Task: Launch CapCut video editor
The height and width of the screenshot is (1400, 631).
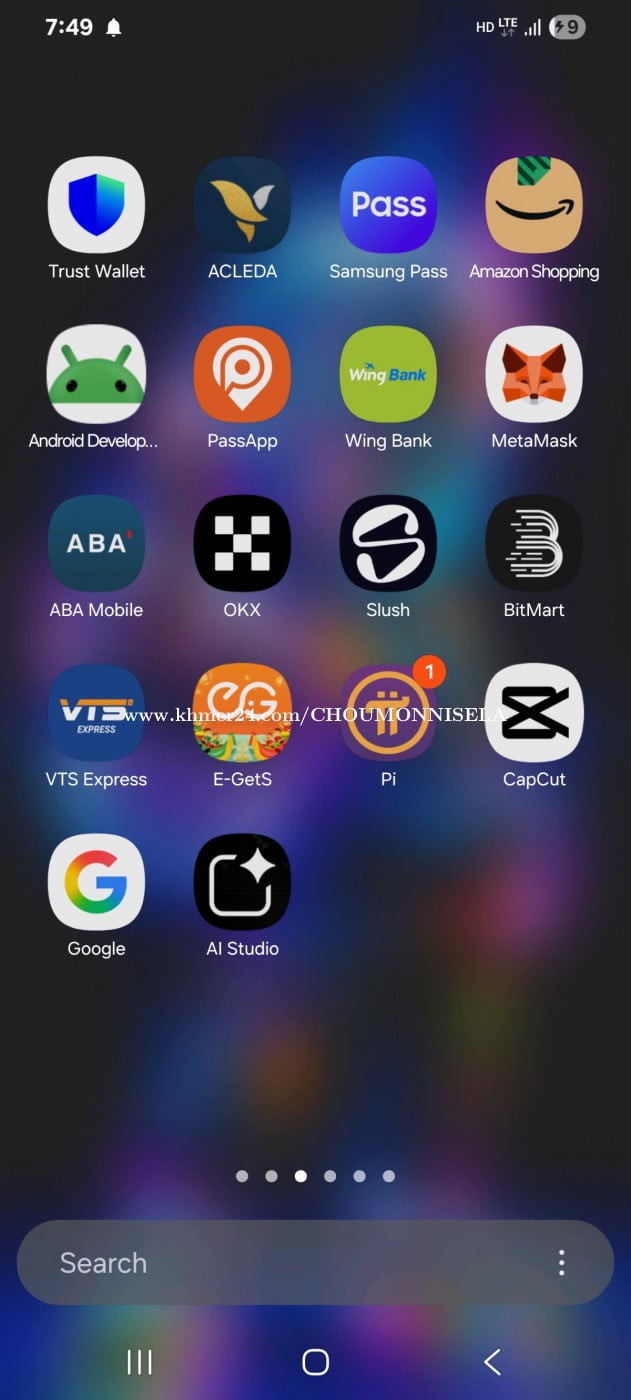Action: (x=534, y=713)
